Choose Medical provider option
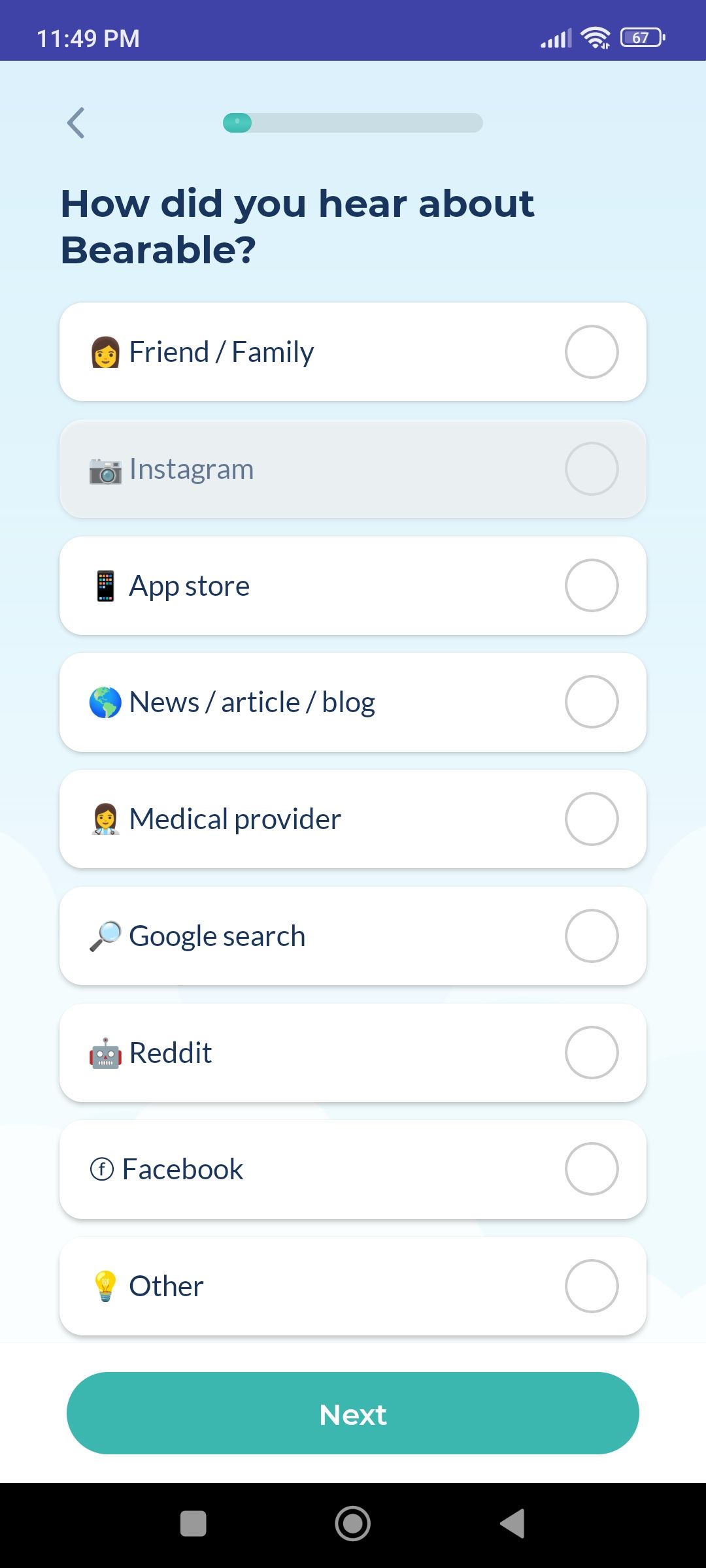 [353, 819]
